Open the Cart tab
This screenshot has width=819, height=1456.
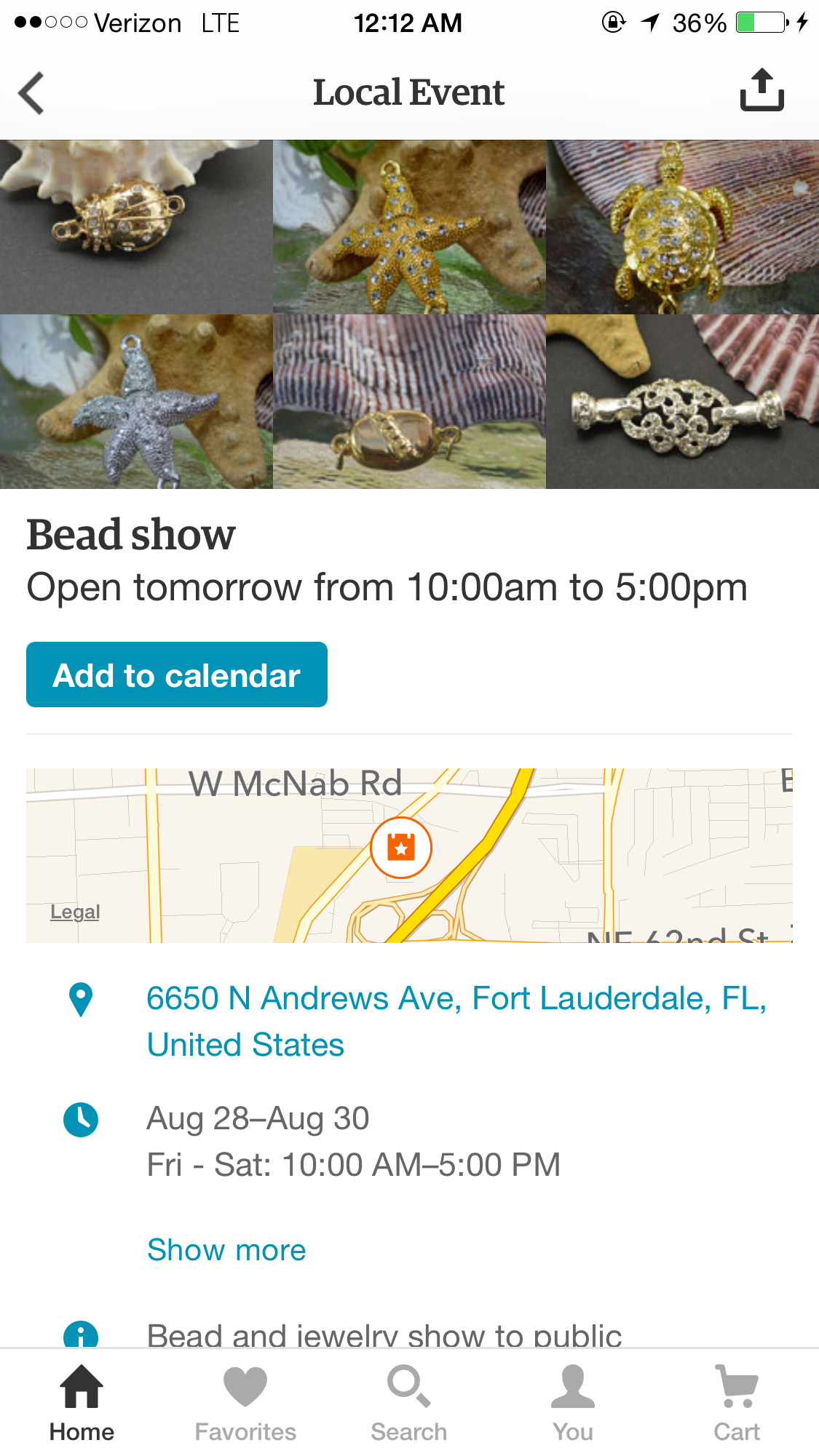click(737, 1403)
